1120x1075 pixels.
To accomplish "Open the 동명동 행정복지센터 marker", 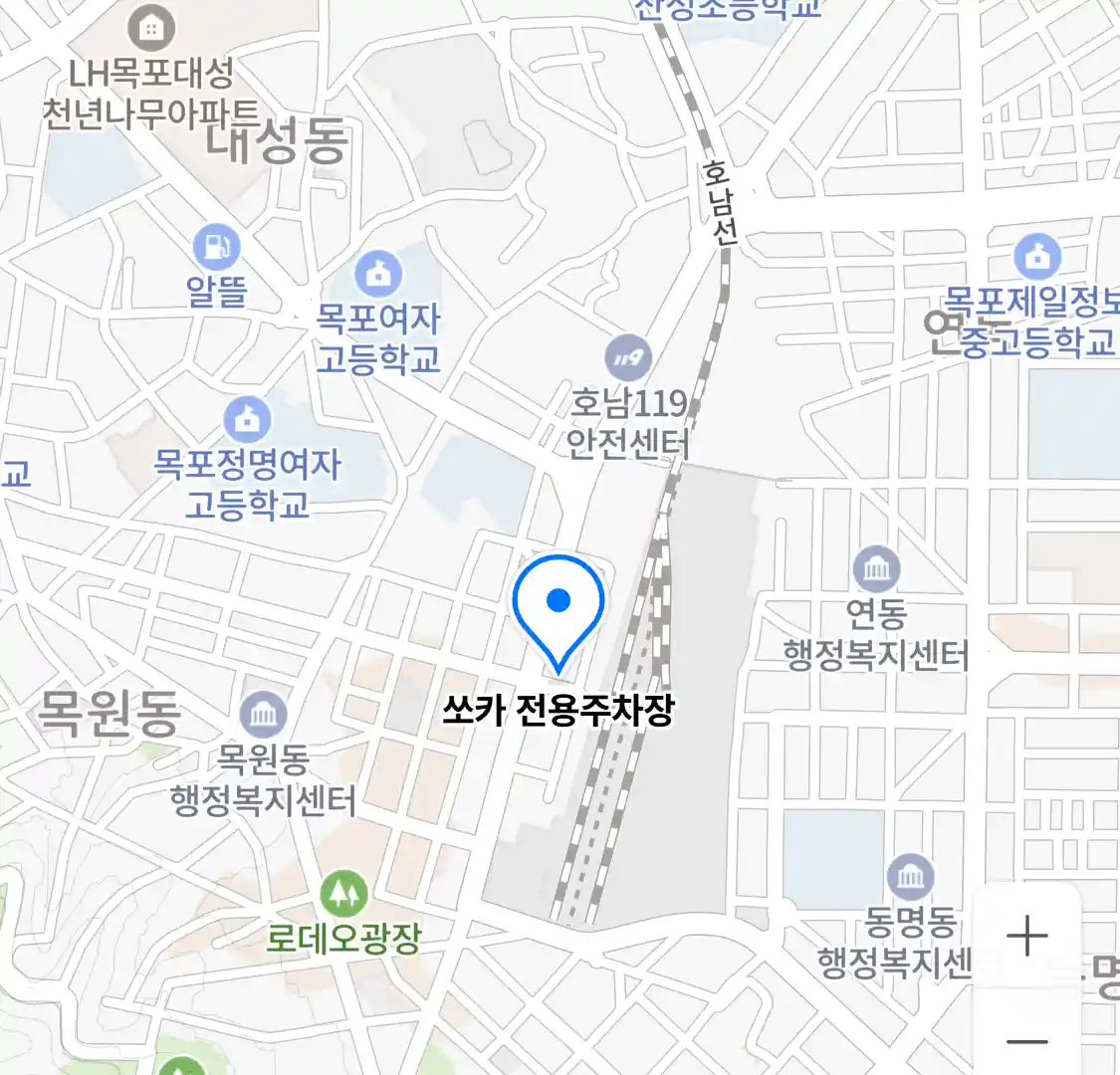I will pyautogui.click(x=910, y=877).
